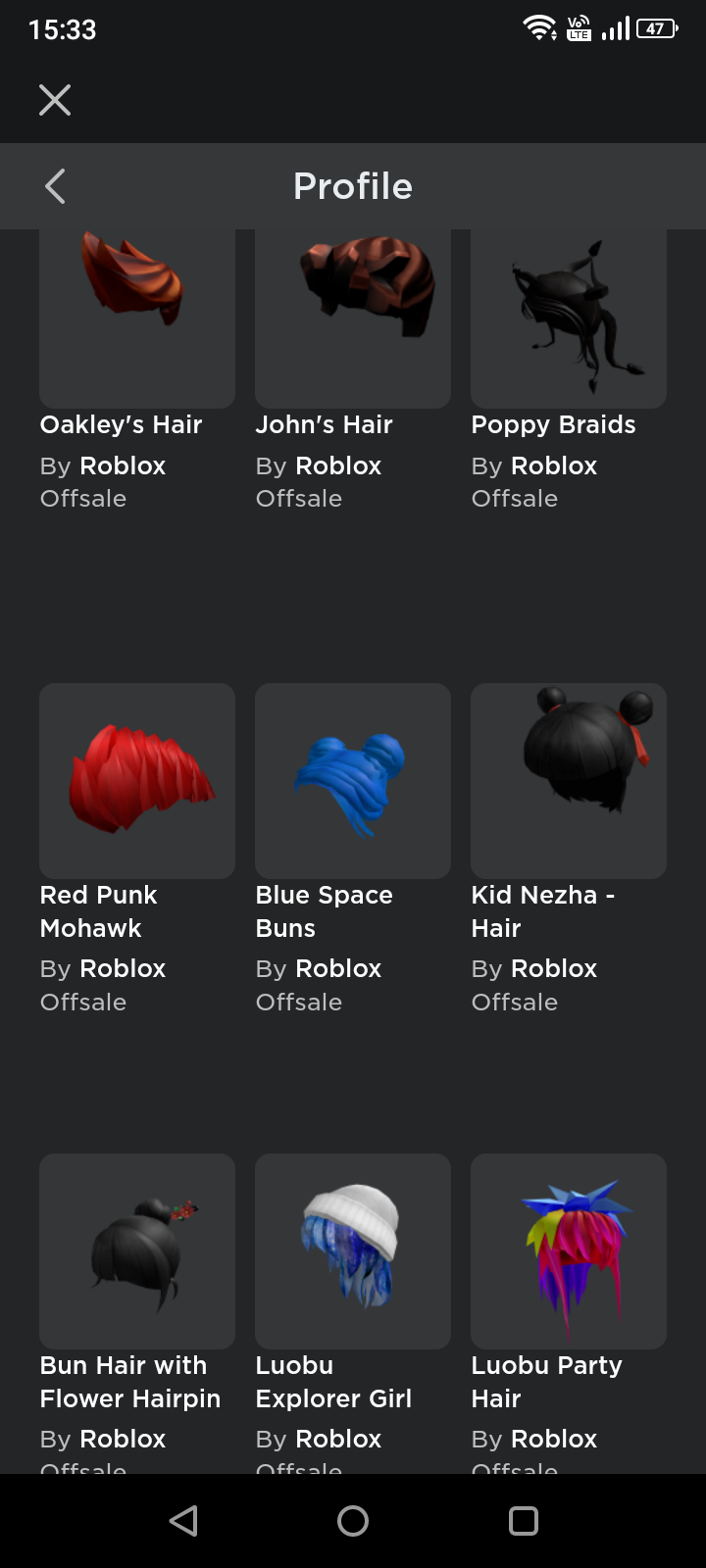Viewport: 706px width, 1568px height.
Task: View the Poppy Braids item
Action: tap(569, 314)
